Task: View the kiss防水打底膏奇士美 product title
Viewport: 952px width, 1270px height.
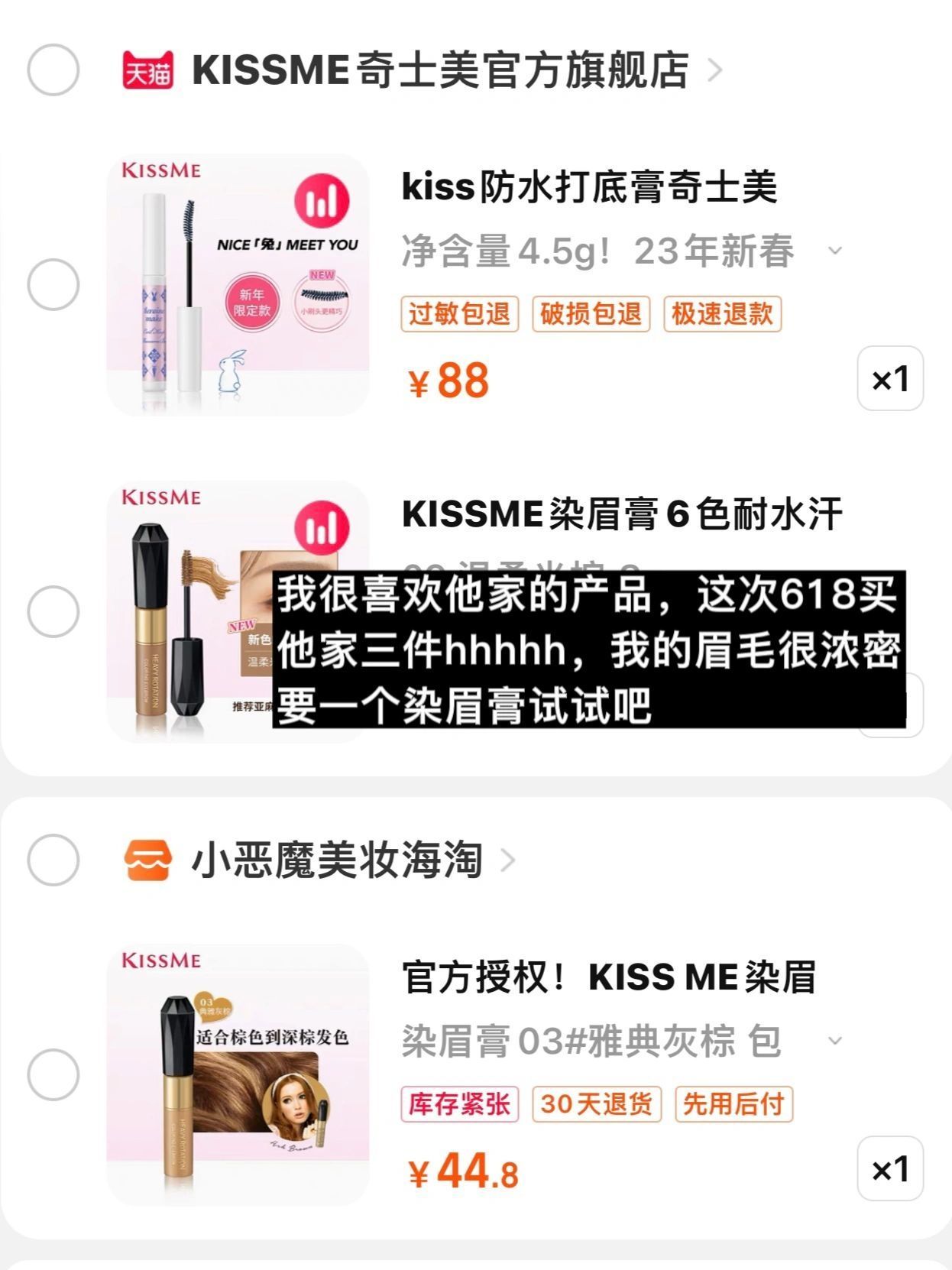Action: pyautogui.click(x=588, y=187)
